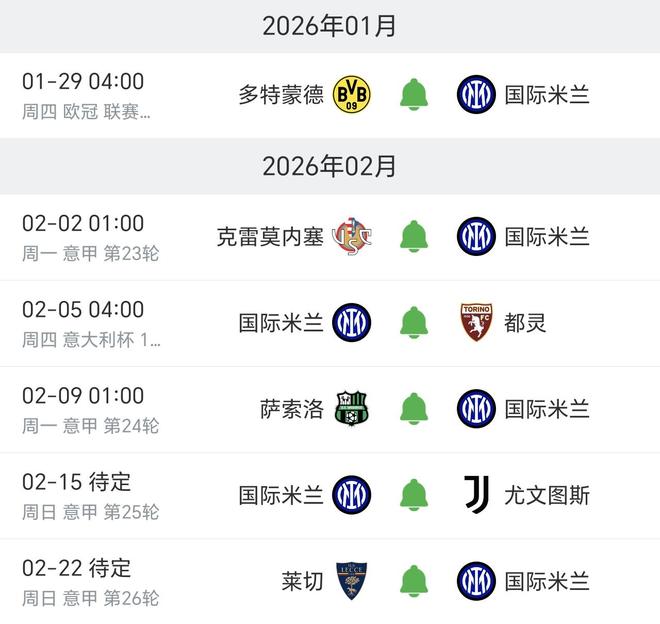
Task: Toggle reminder bell for 国际米兰 vs 尤文图斯
Action: point(413,495)
